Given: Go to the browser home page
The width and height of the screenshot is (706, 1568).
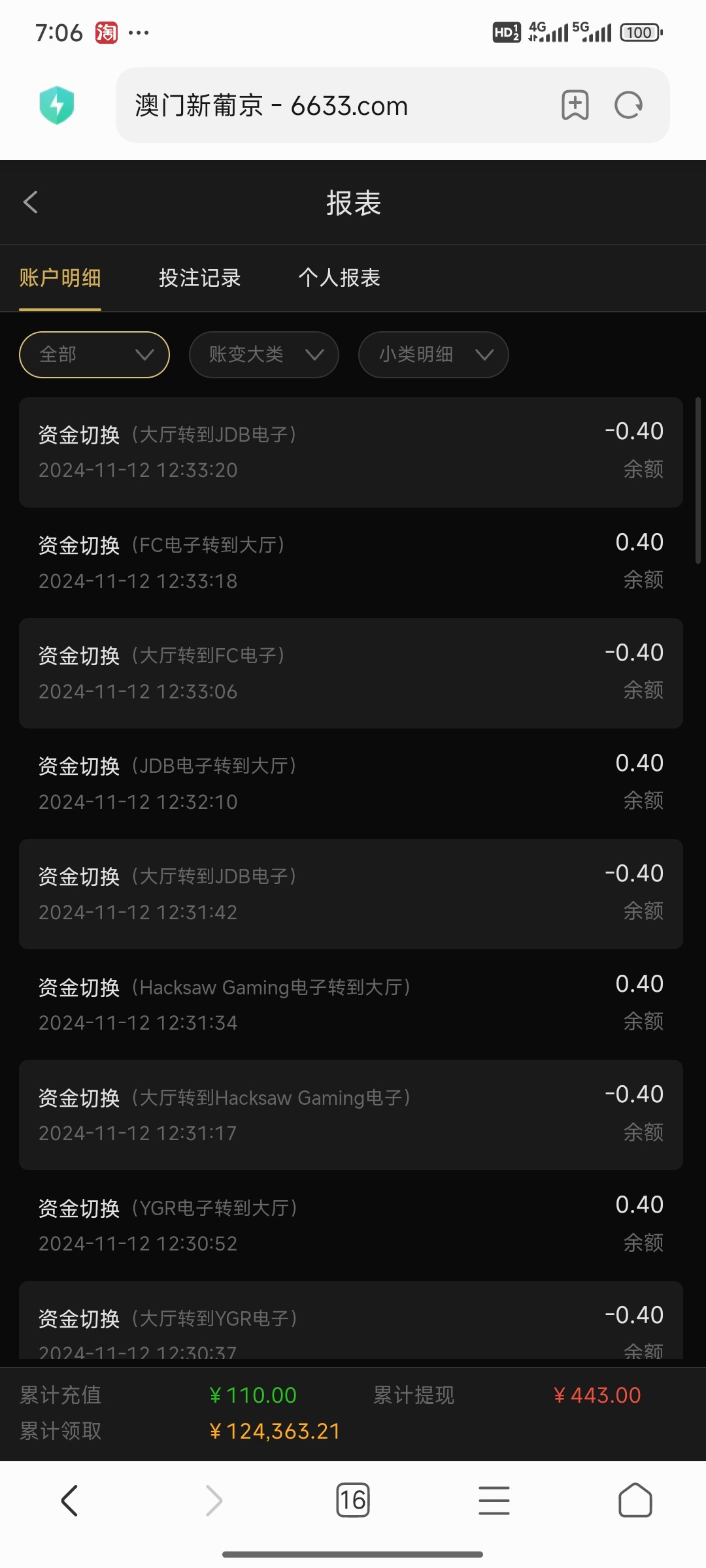Looking at the screenshot, I should pyautogui.click(x=635, y=1500).
